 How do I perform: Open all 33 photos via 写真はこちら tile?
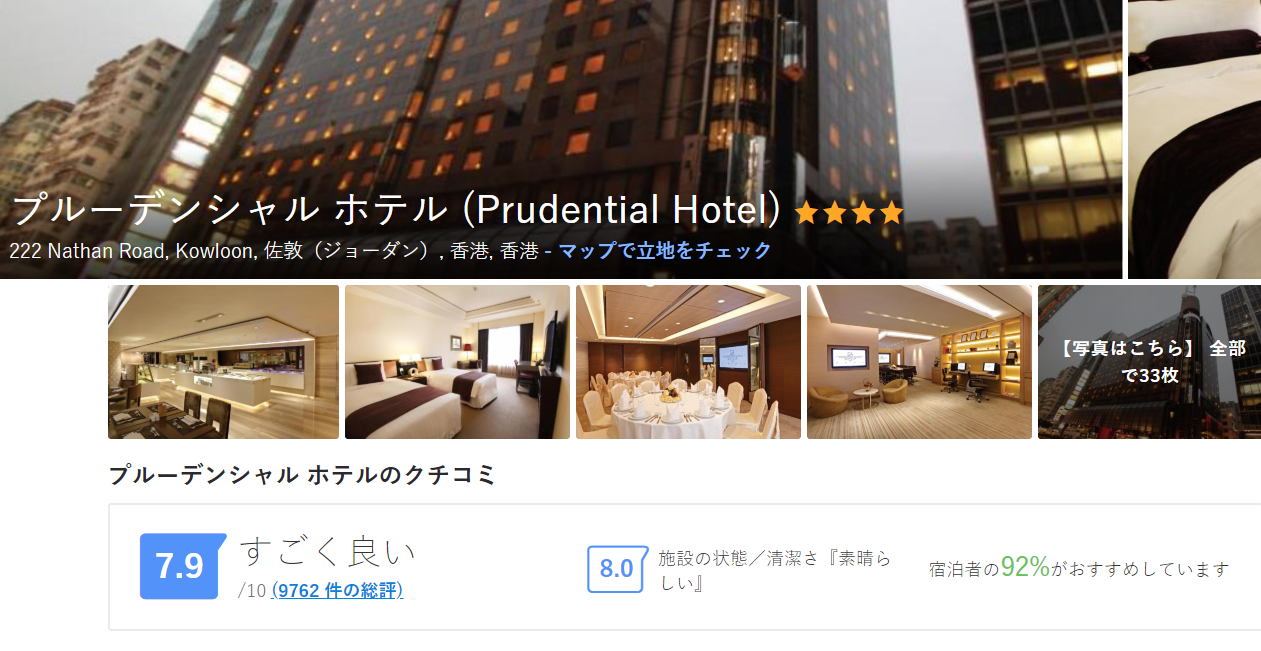tap(1149, 362)
